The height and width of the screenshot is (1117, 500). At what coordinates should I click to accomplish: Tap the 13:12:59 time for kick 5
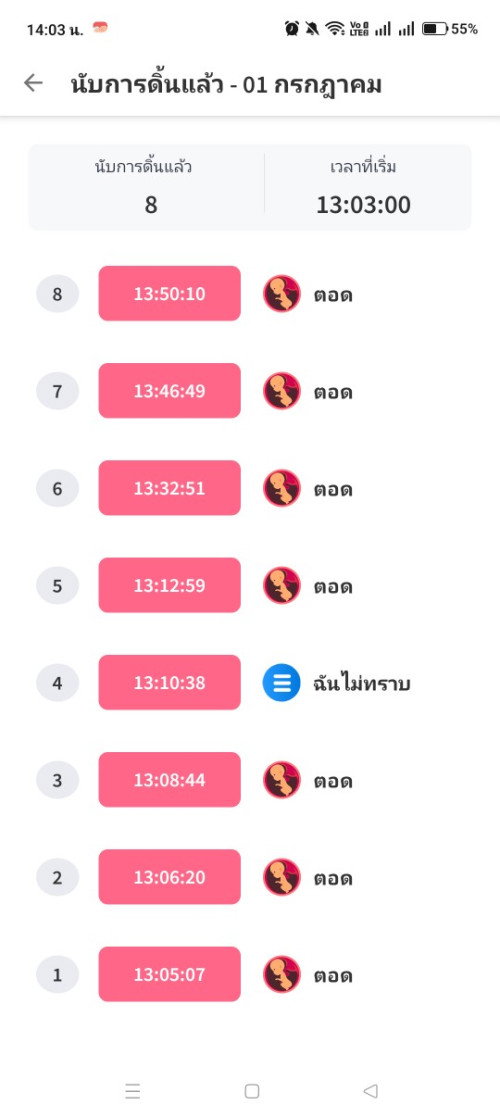click(x=170, y=586)
